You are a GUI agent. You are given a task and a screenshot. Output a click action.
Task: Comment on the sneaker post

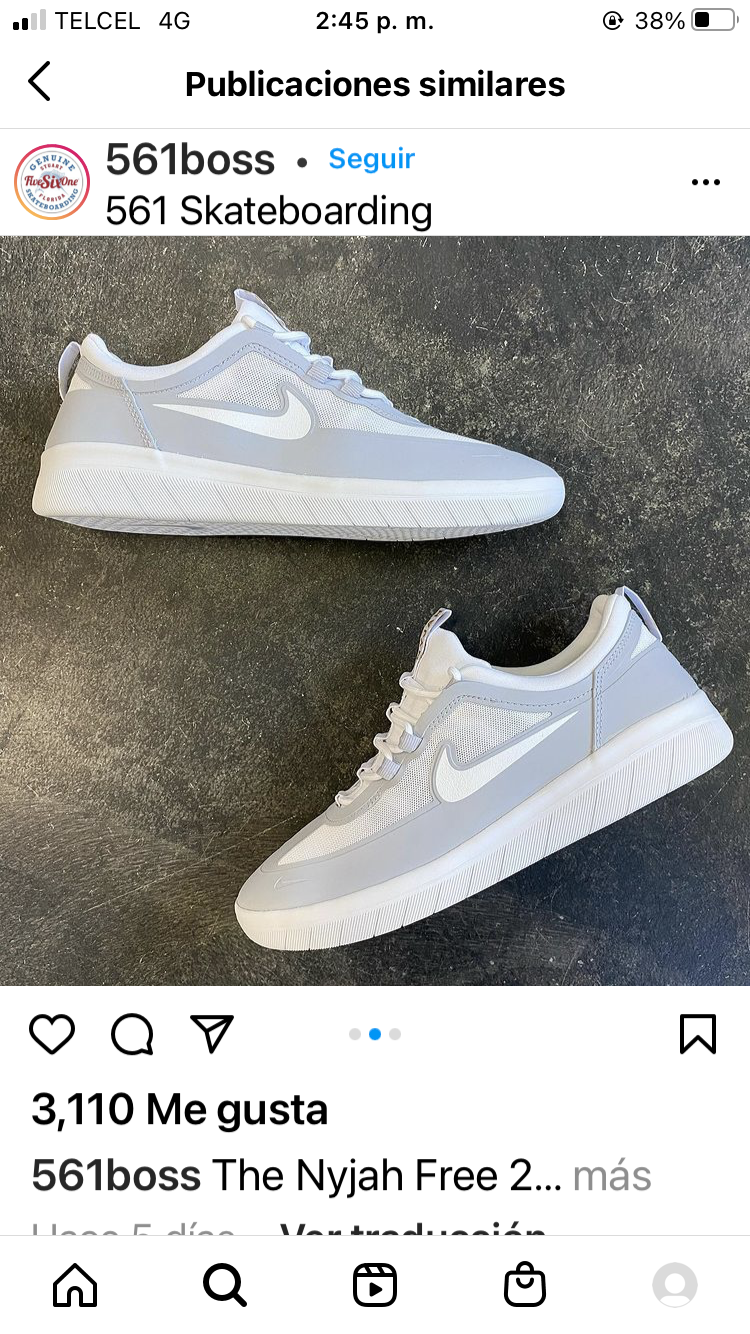(x=132, y=1034)
